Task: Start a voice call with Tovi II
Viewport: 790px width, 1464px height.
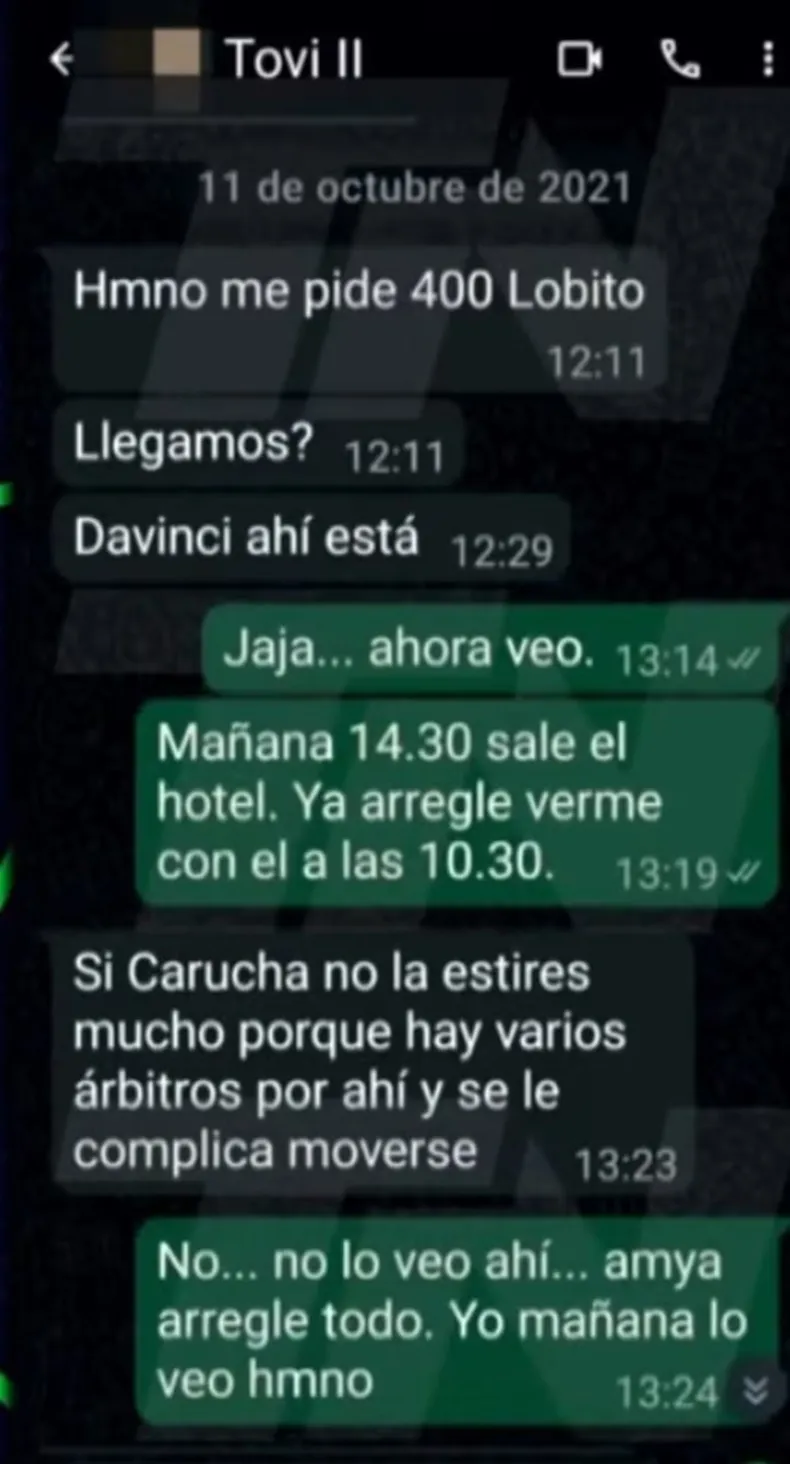Action: coord(681,60)
